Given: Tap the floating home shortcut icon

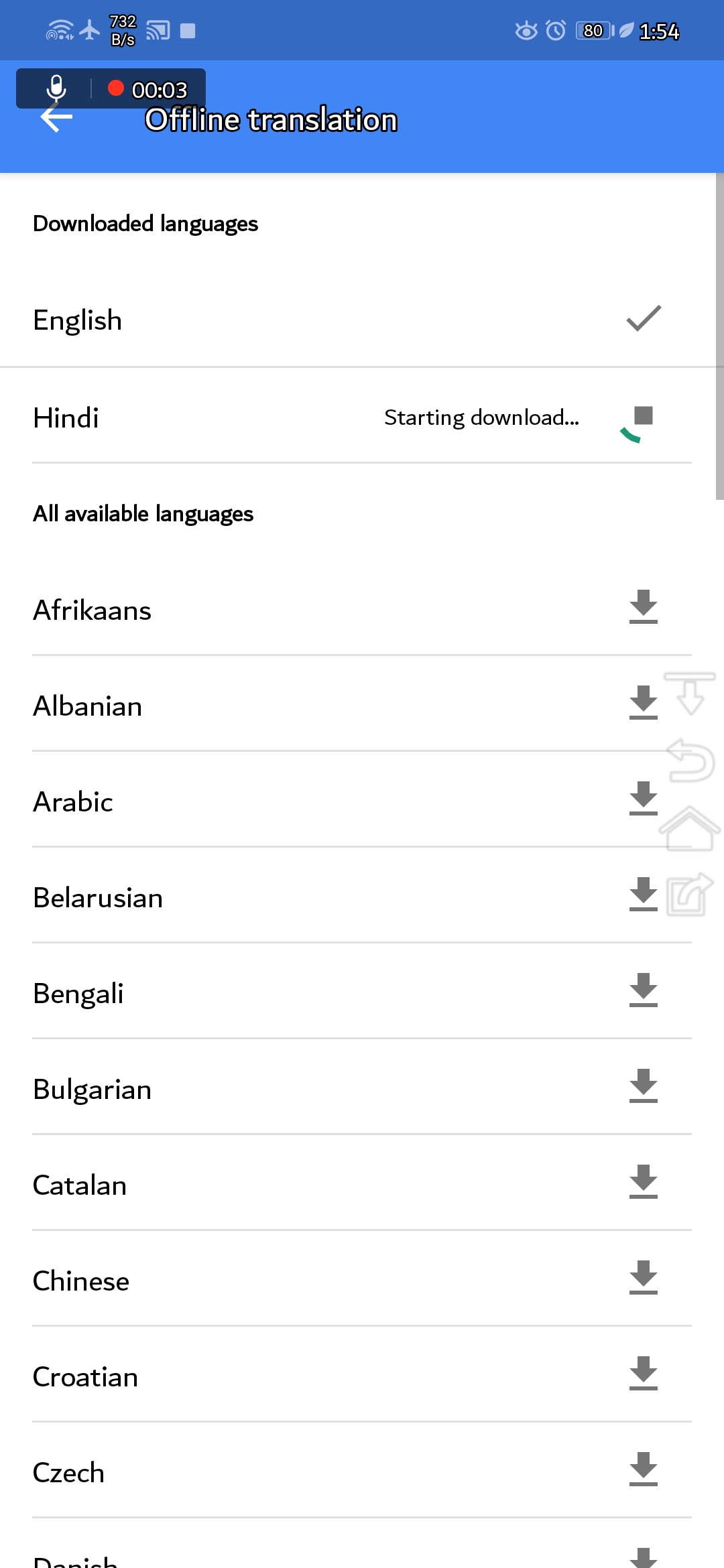Looking at the screenshot, I should 690,829.
